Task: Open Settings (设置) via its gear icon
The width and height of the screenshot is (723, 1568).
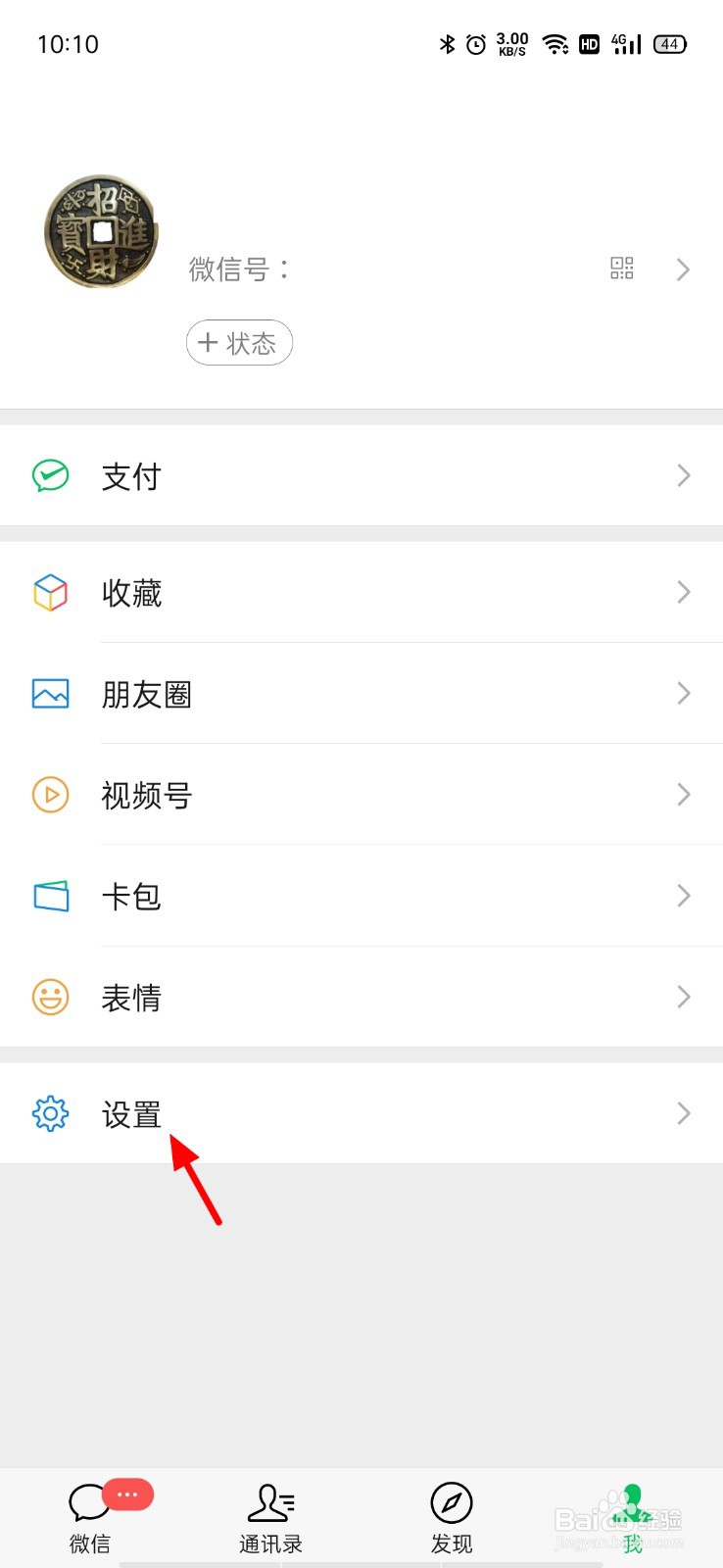Action: pyautogui.click(x=50, y=1113)
